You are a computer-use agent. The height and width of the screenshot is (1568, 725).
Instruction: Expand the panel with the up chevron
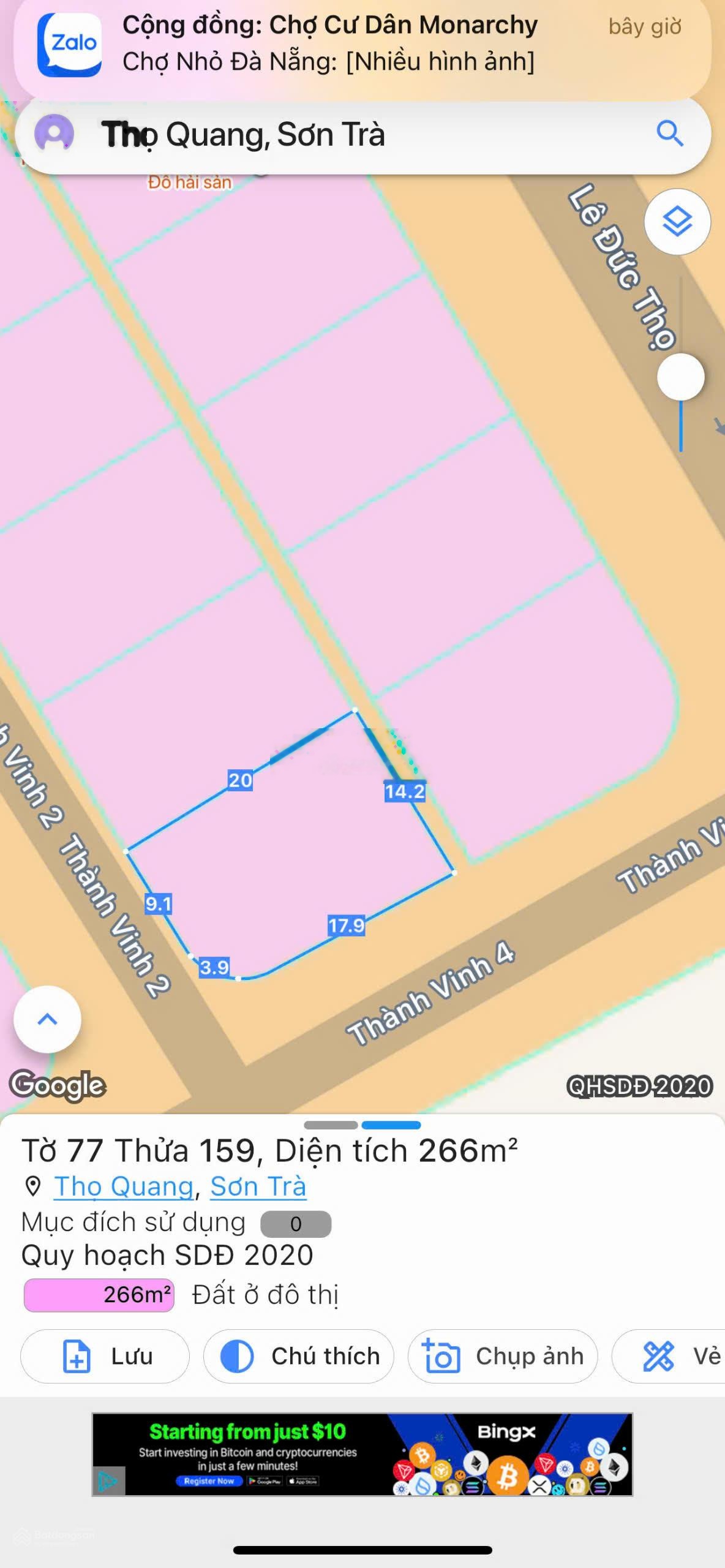(x=47, y=1019)
